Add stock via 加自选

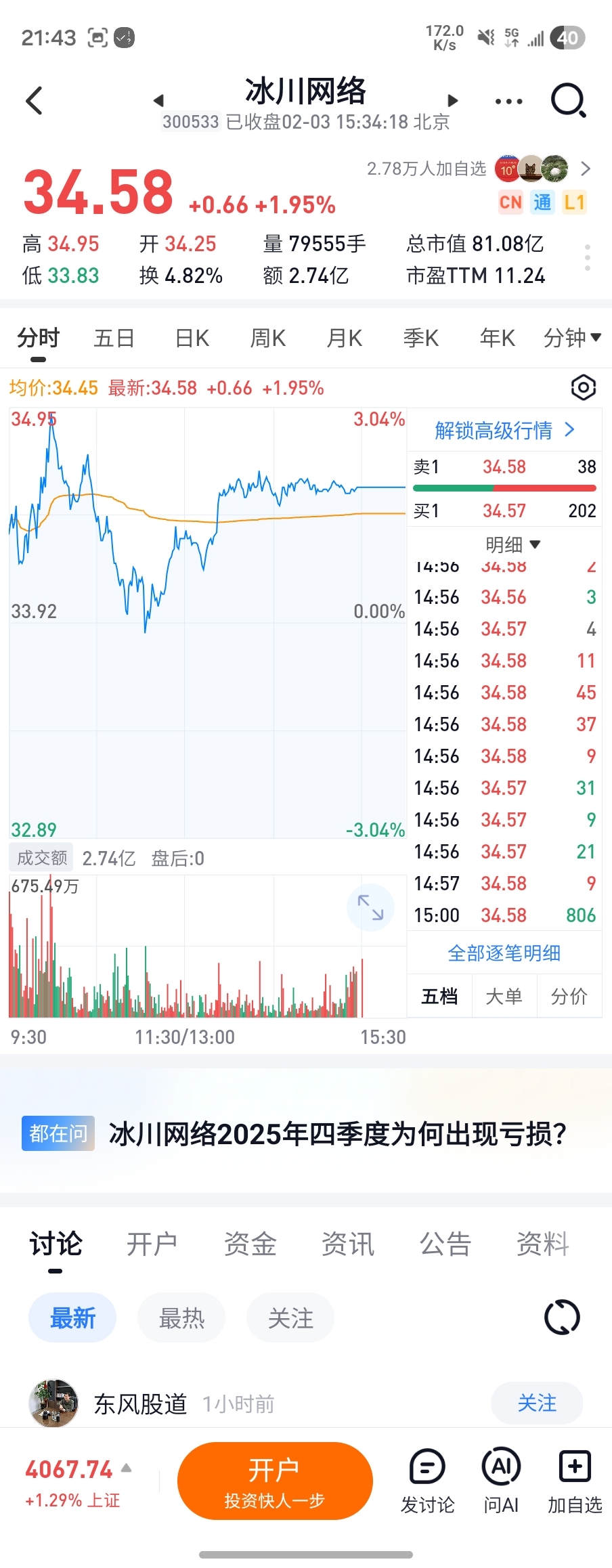pos(575,1481)
